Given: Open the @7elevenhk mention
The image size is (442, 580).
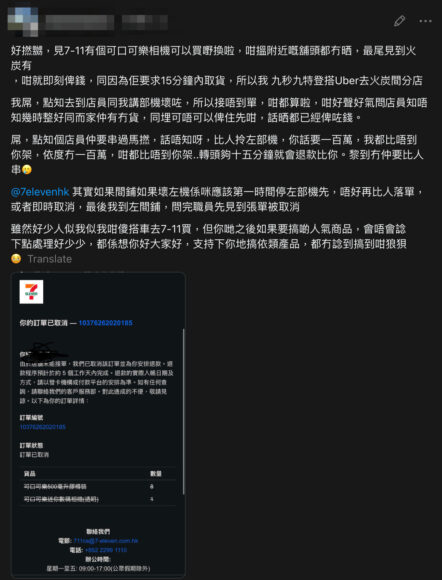Looking at the screenshot, I should [x=40, y=192].
